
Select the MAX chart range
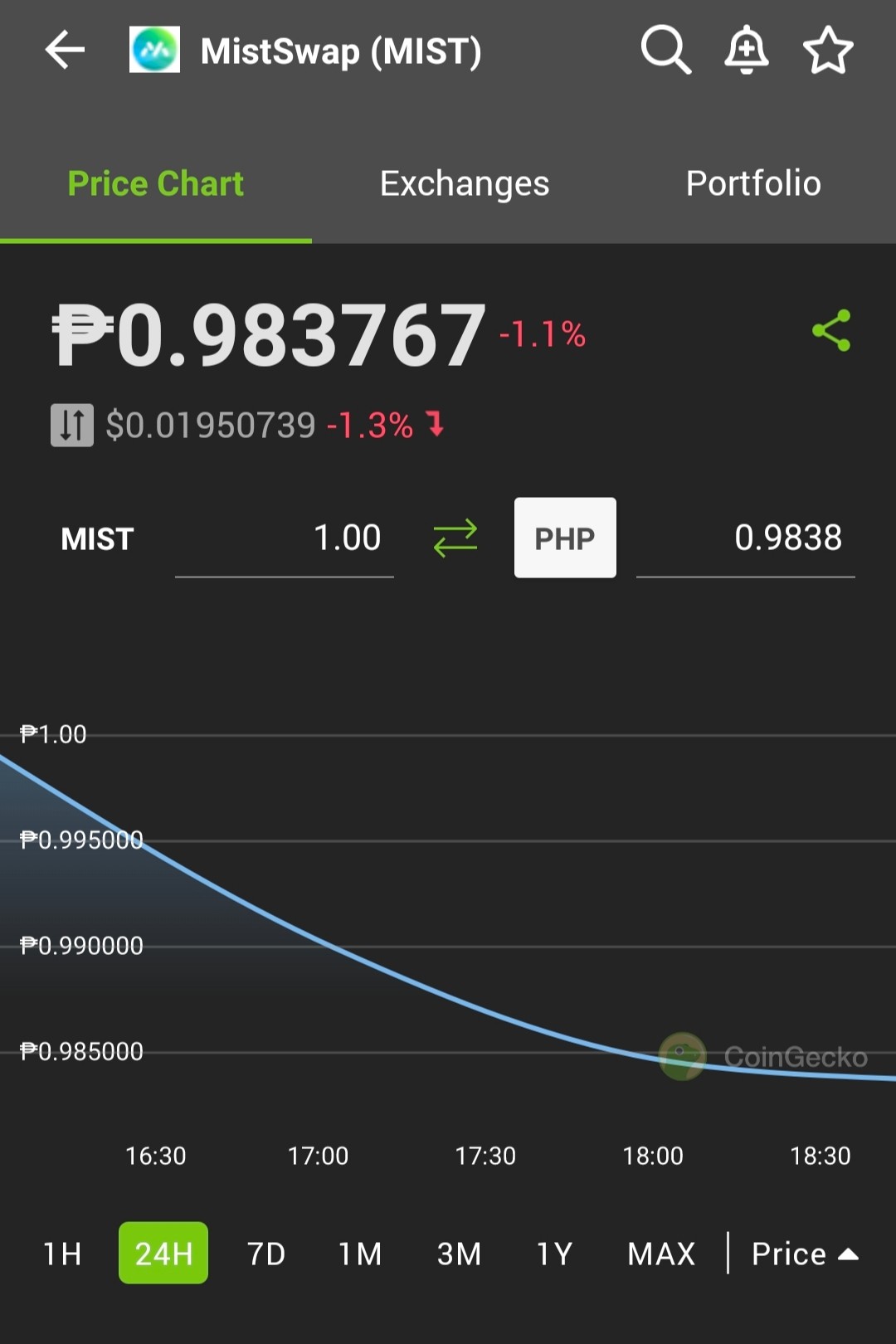click(x=661, y=1254)
